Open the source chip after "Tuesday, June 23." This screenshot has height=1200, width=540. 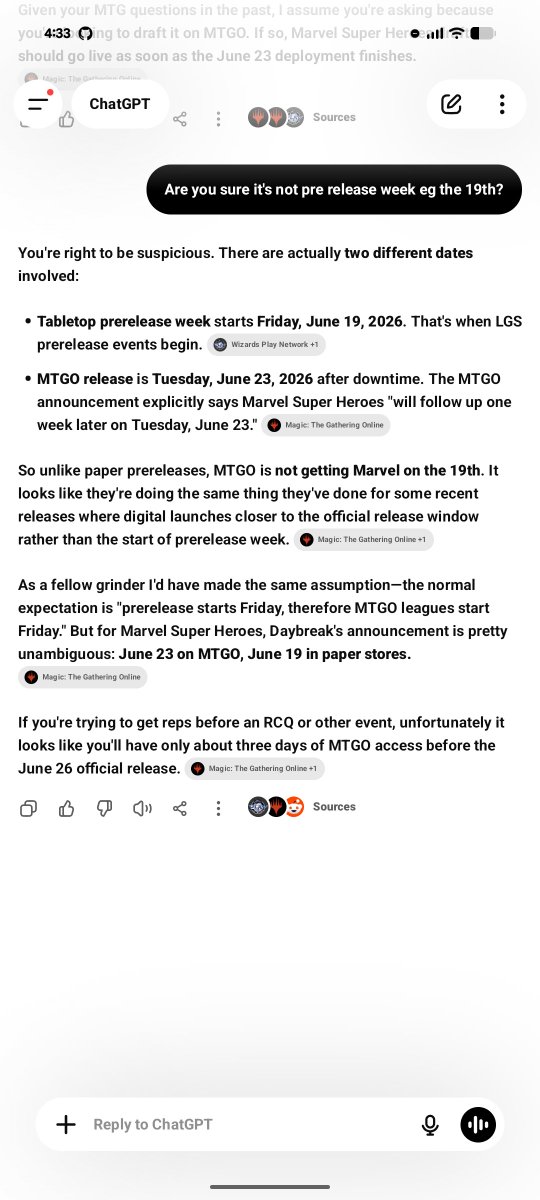pyautogui.click(x=326, y=425)
